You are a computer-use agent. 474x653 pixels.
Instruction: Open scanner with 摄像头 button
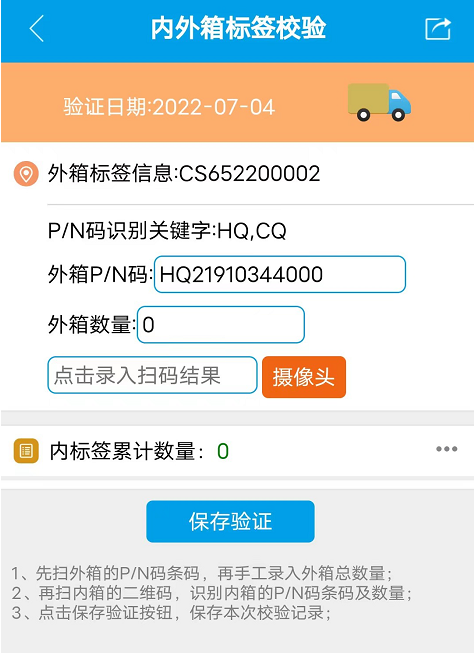(x=304, y=377)
